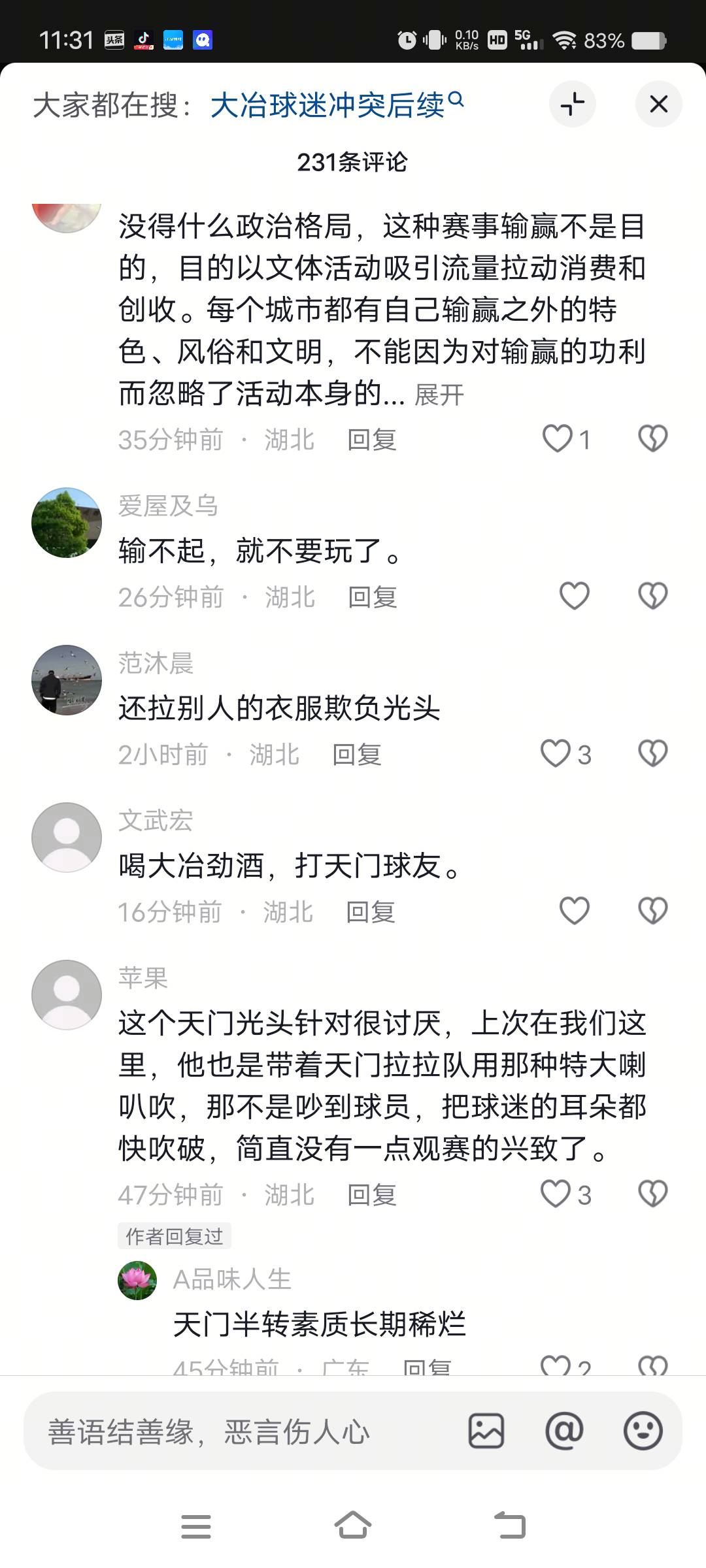The height and width of the screenshot is (1568, 706).
Task: Like 爱屋及乌's comment
Action: pyautogui.click(x=574, y=596)
